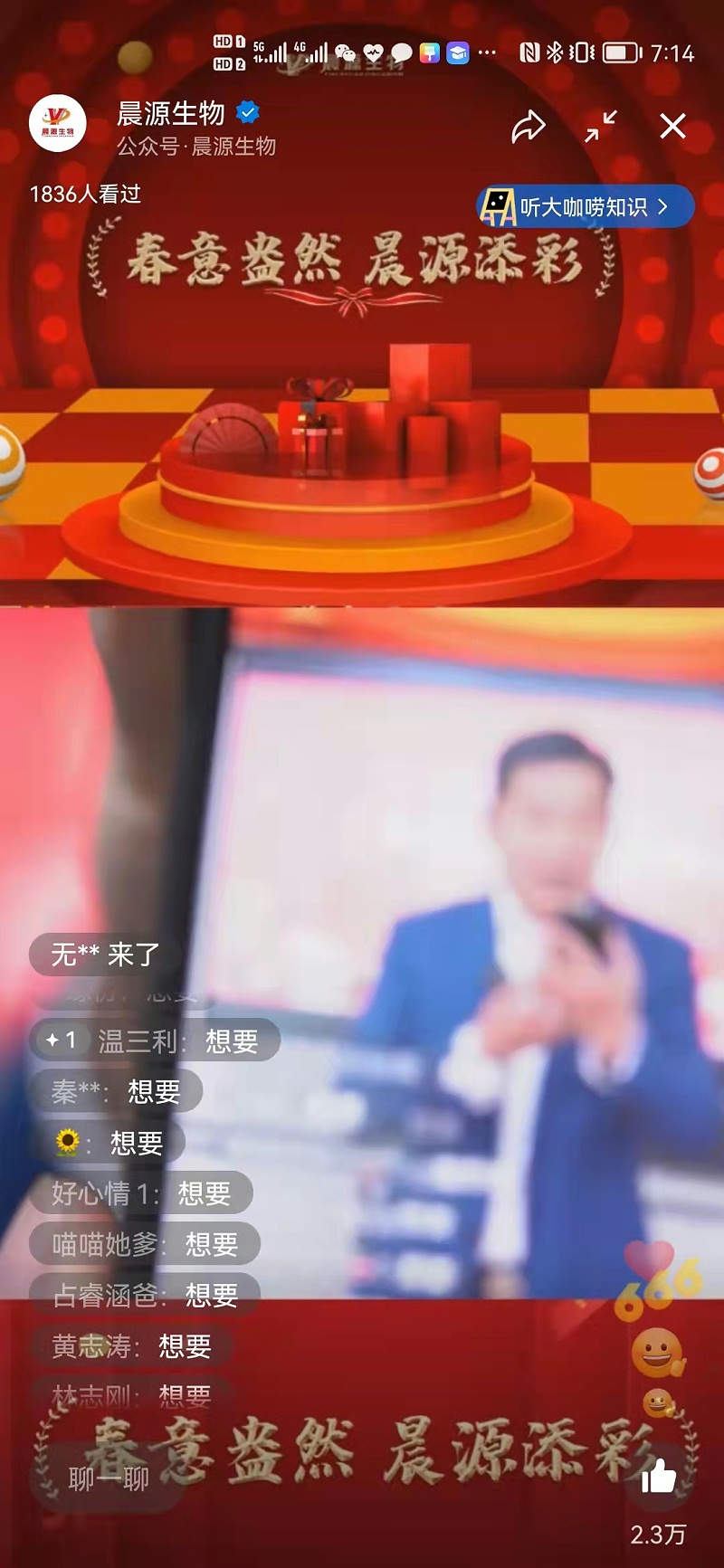
Task: Open 听大咖唠知识 banner
Action: (585, 207)
